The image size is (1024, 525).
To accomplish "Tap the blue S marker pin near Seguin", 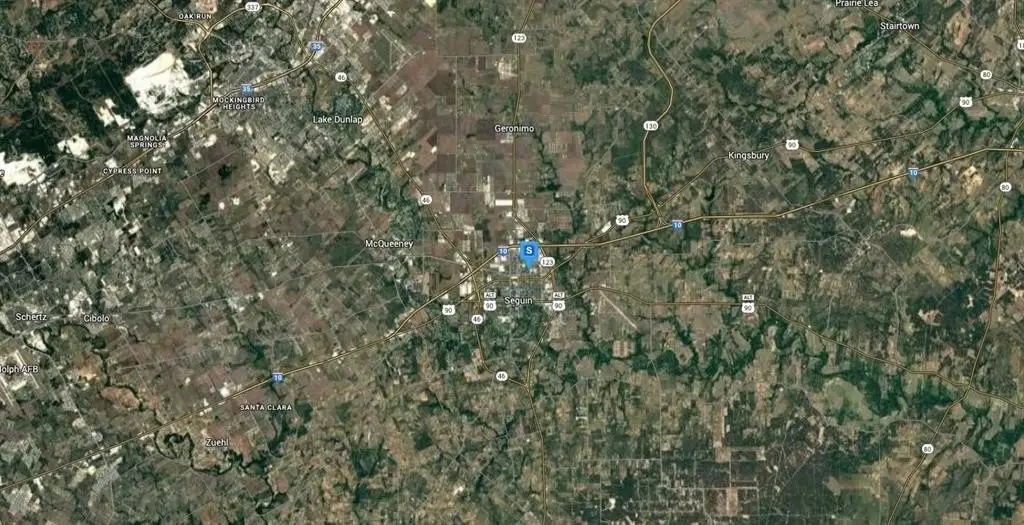I will click(x=529, y=252).
